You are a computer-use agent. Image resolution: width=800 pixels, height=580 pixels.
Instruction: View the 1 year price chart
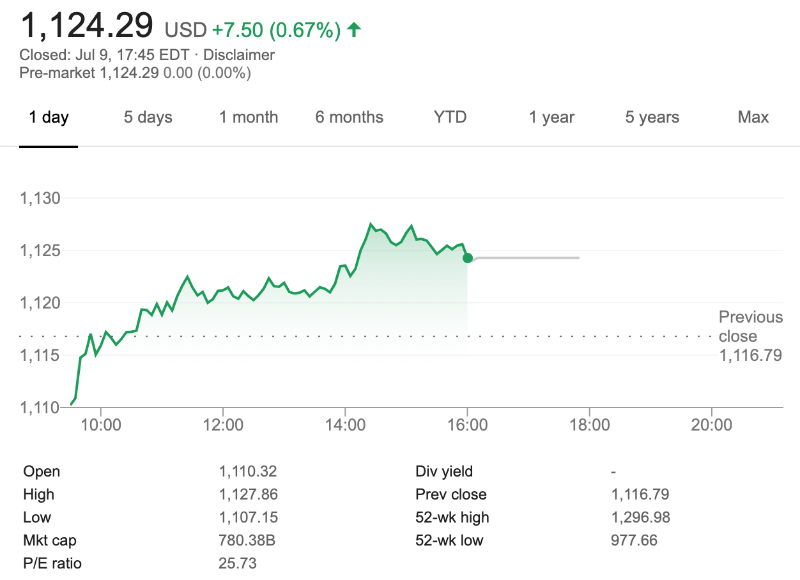551,117
